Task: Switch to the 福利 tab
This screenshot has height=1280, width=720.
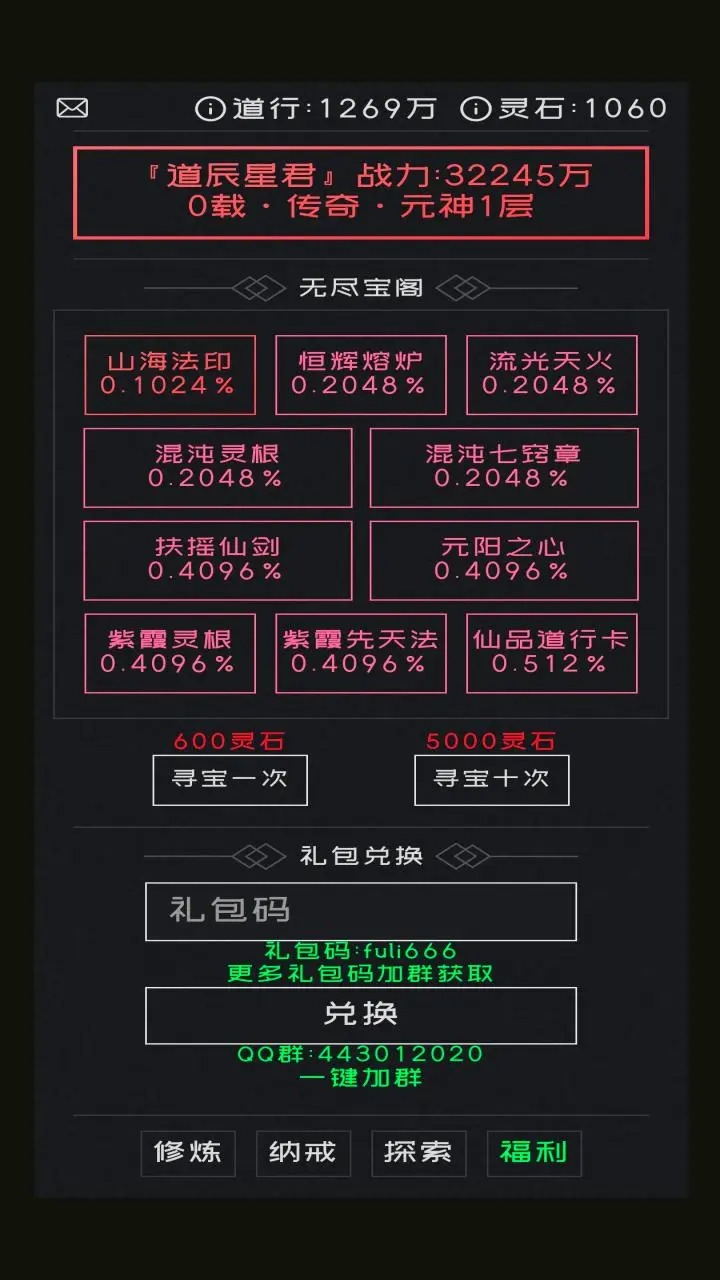Action: 533,1153
